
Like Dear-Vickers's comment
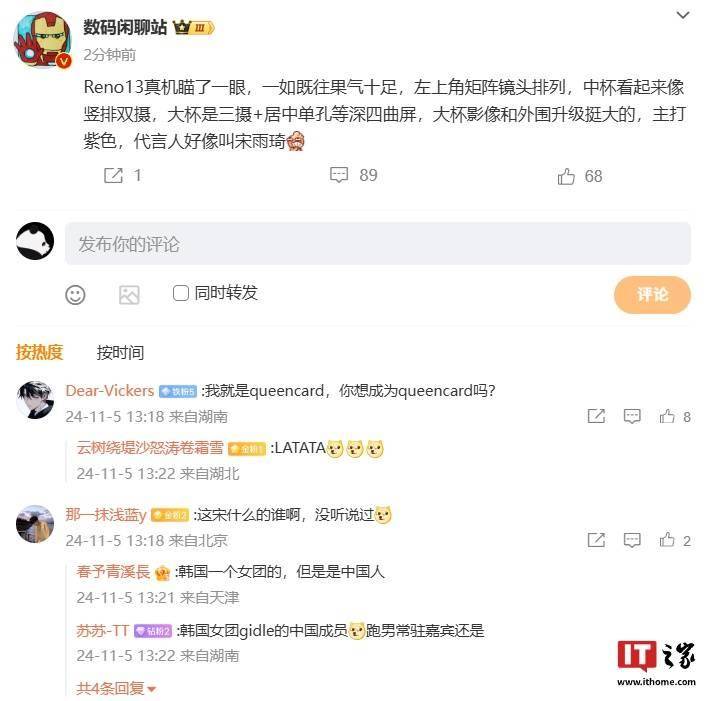click(x=668, y=416)
